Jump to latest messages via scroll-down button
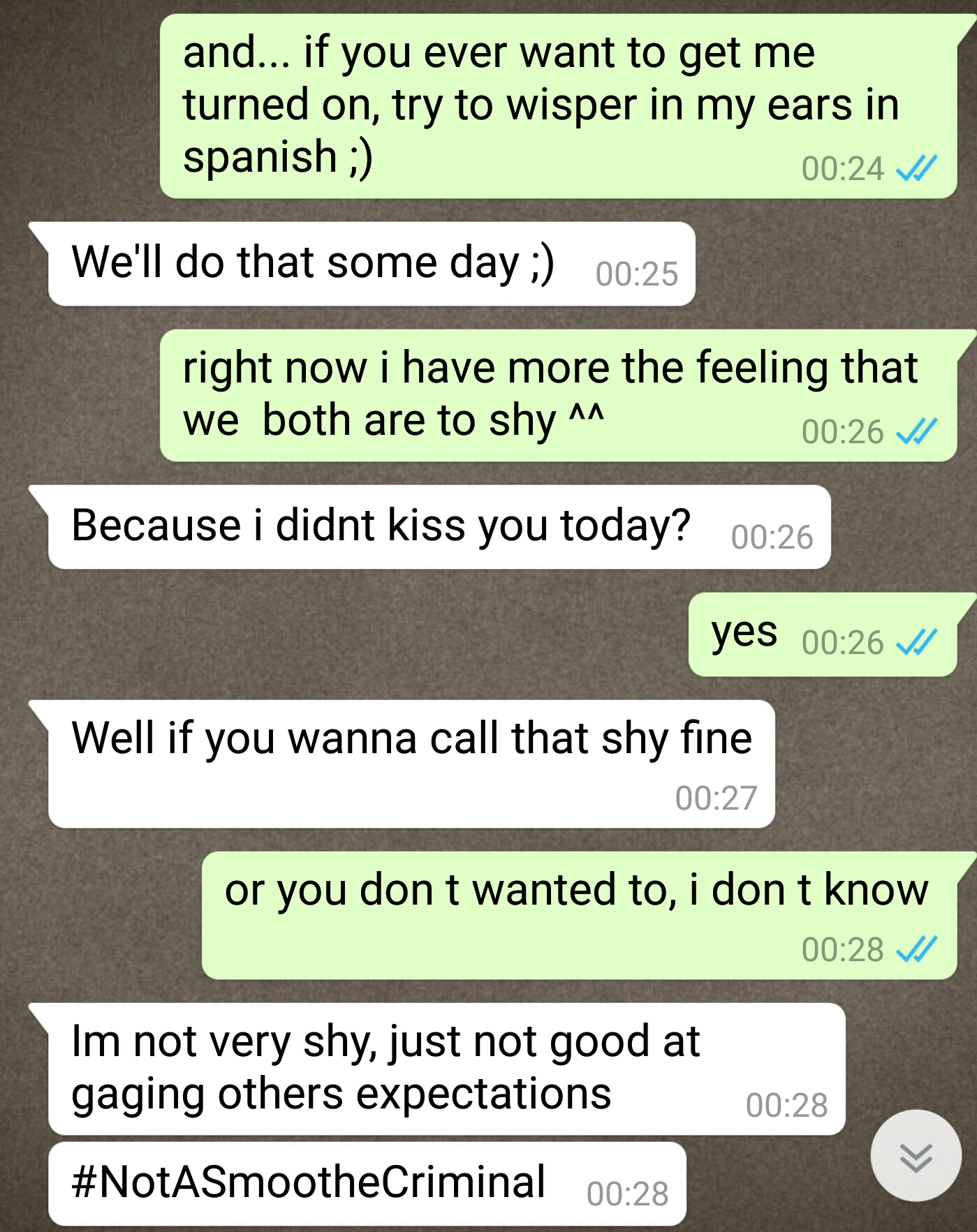 click(916, 1156)
